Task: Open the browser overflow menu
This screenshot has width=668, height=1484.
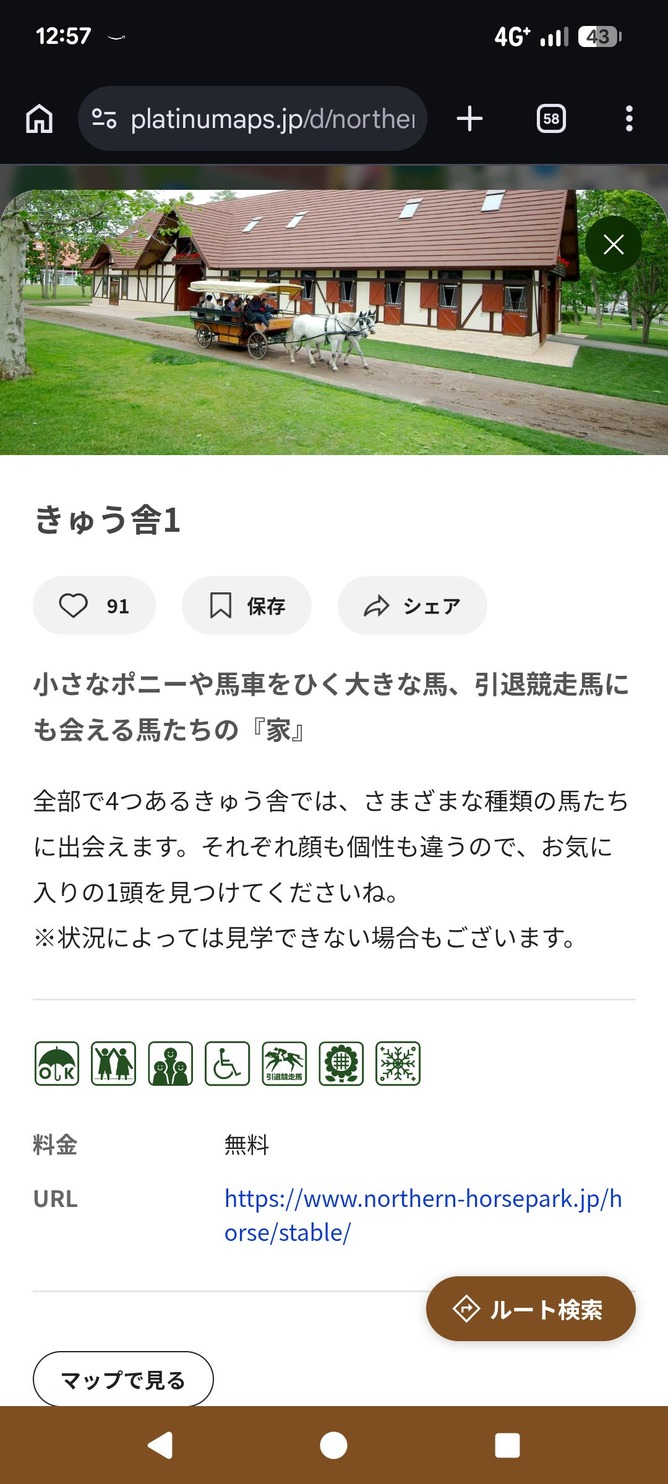Action: (629, 119)
